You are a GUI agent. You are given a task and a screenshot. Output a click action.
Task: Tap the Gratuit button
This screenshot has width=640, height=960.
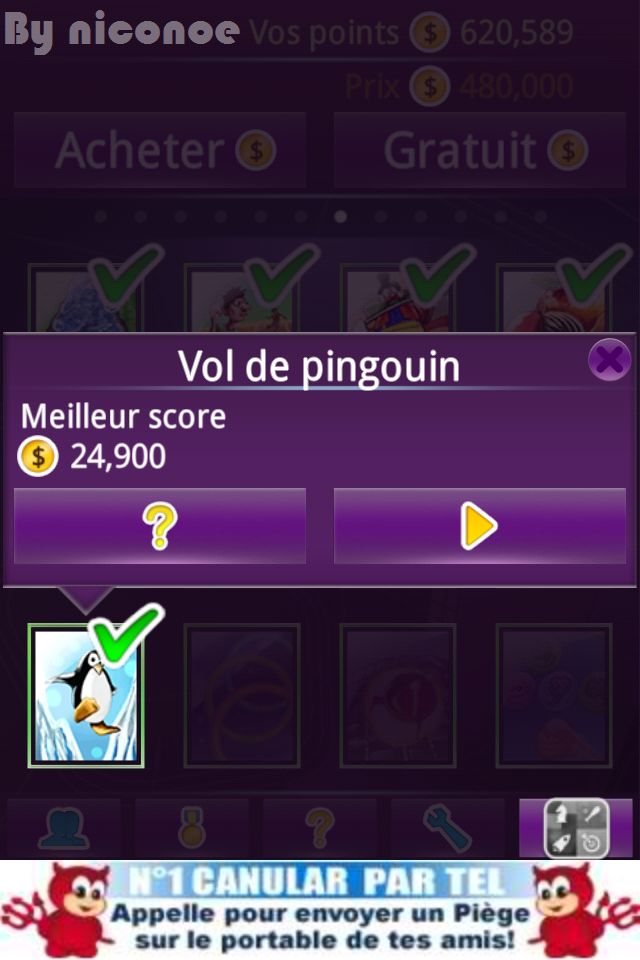pyautogui.click(x=479, y=151)
